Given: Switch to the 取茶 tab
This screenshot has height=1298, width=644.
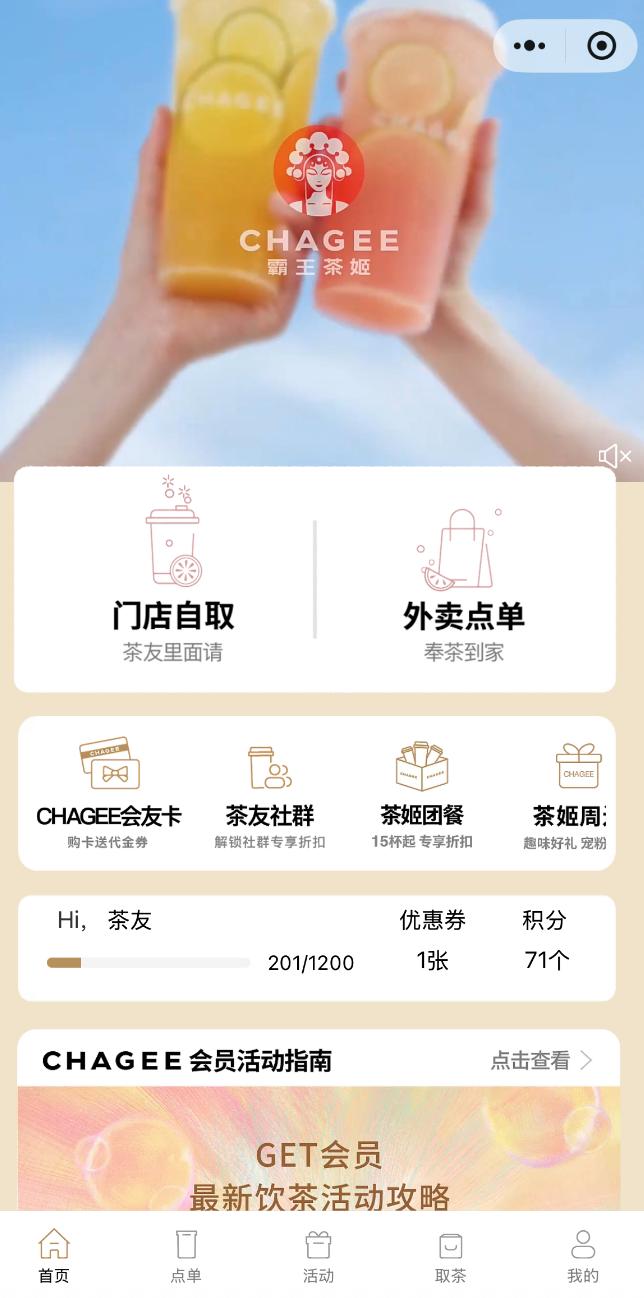Looking at the screenshot, I should click(450, 1256).
